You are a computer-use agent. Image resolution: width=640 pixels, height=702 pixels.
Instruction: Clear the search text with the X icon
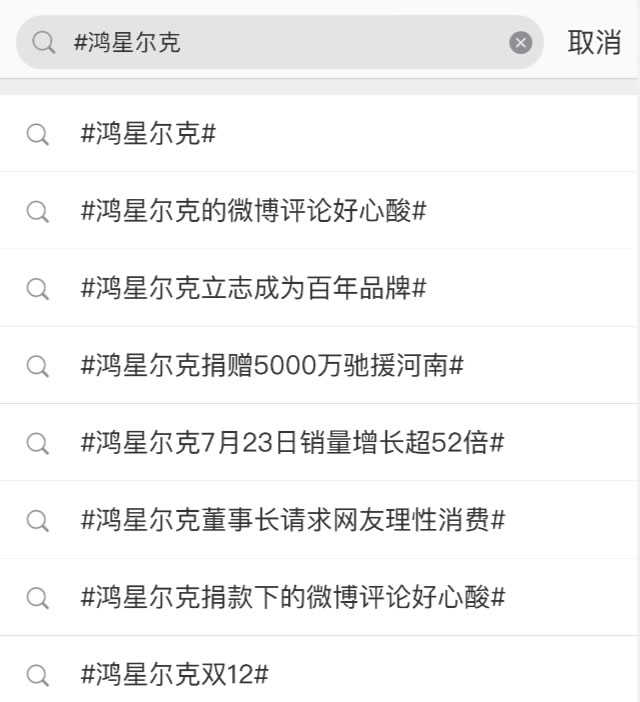520,43
